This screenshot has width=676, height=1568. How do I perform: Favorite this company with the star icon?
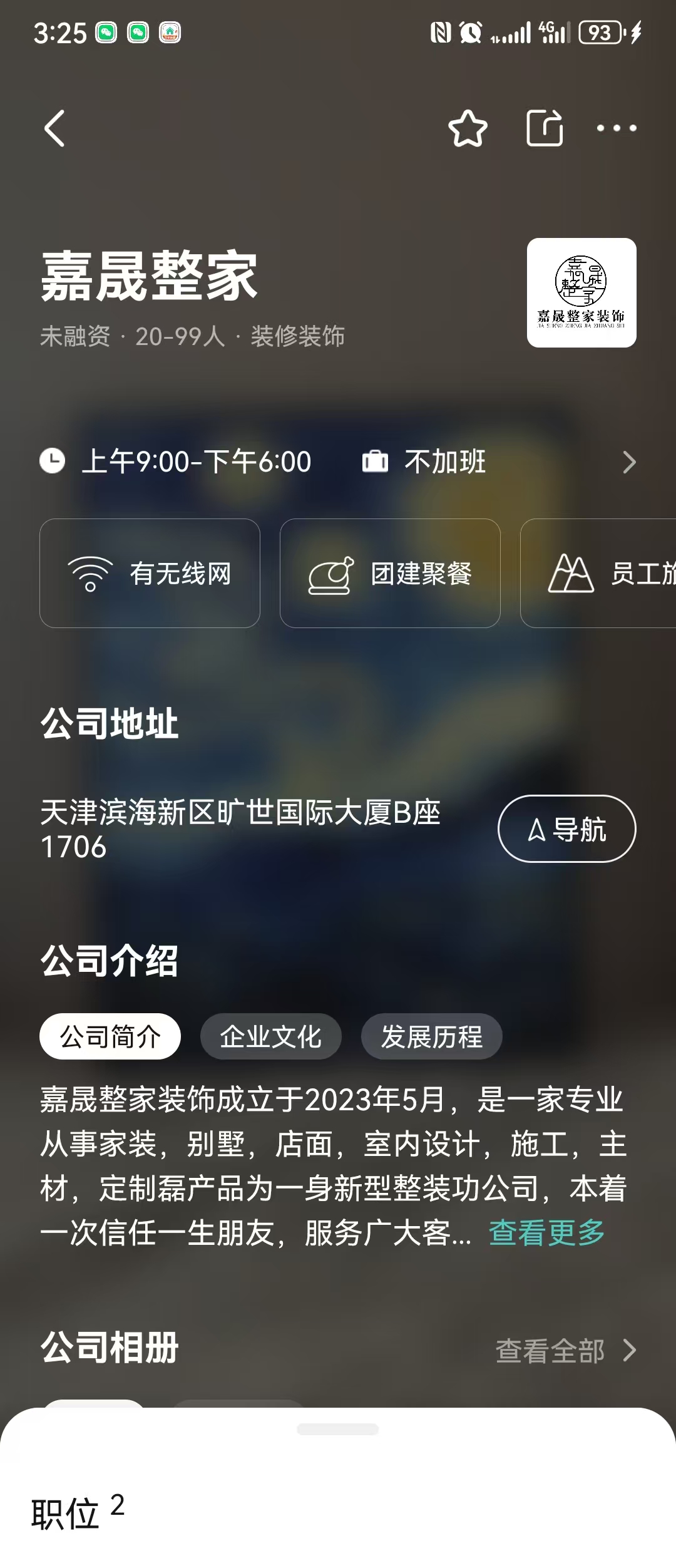[x=468, y=128]
